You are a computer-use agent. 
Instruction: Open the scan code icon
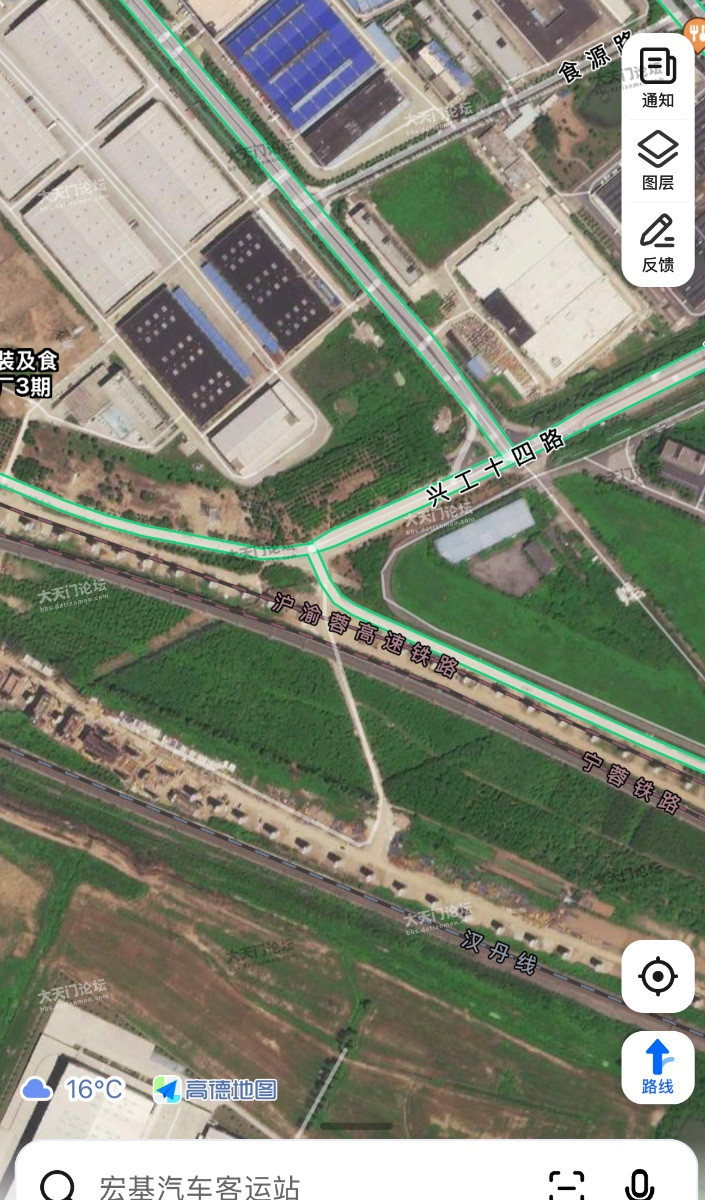(x=567, y=1186)
